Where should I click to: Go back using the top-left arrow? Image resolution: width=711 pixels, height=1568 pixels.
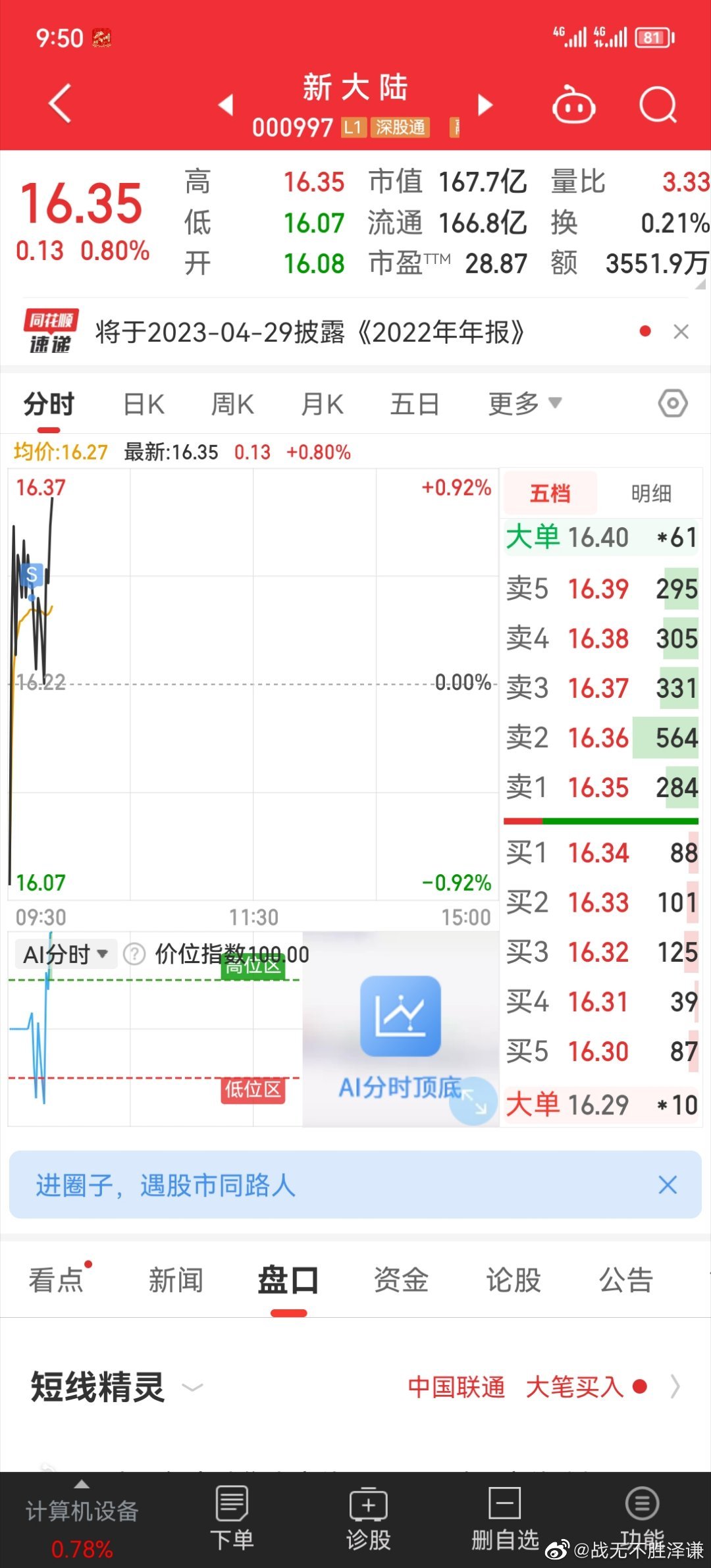(60, 104)
